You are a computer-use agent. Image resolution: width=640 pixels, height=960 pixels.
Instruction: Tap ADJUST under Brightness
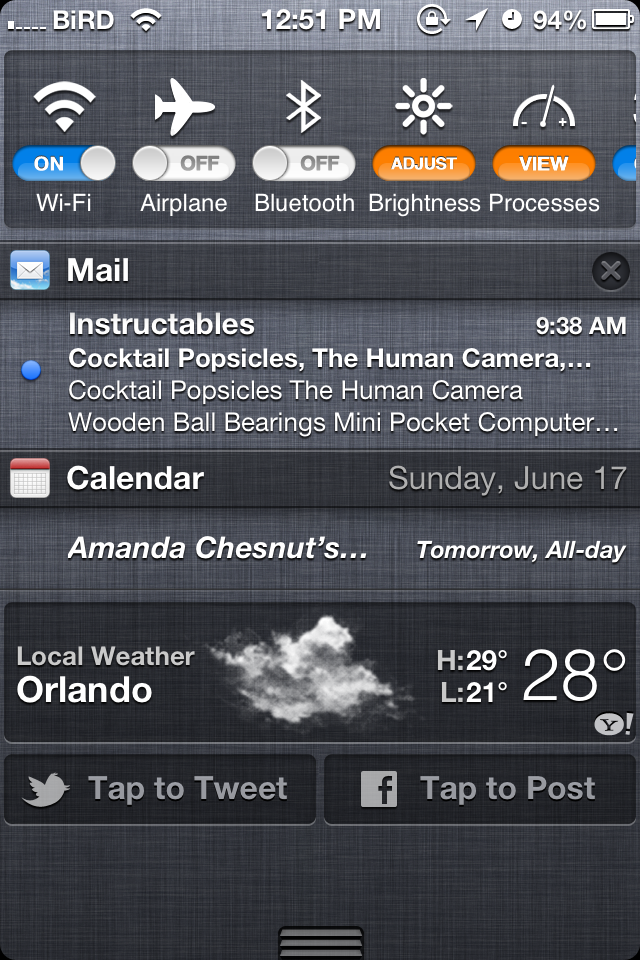click(x=424, y=164)
